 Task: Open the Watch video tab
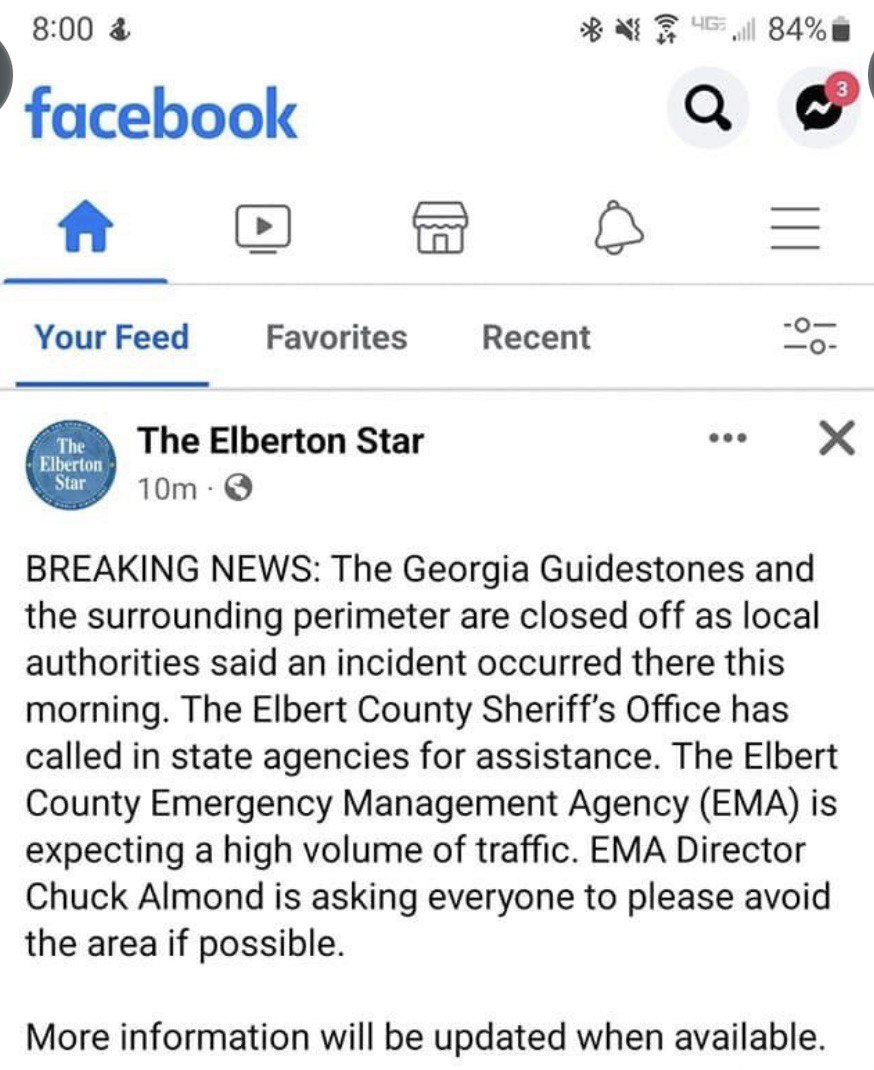[263, 229]
